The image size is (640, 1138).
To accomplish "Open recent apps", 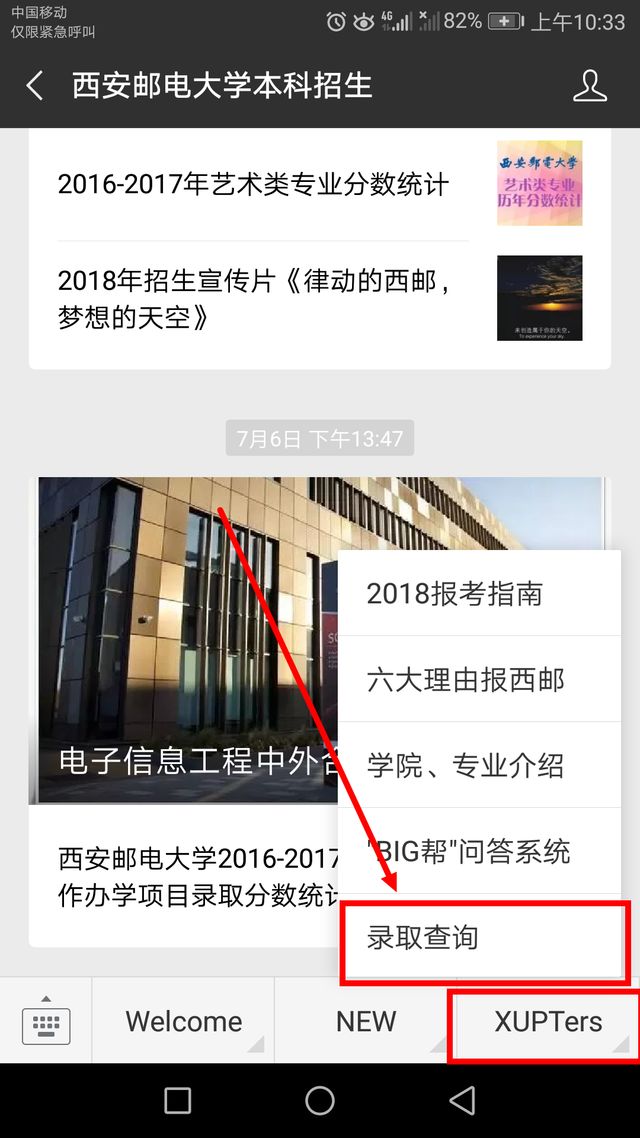I will [177, 1100].
